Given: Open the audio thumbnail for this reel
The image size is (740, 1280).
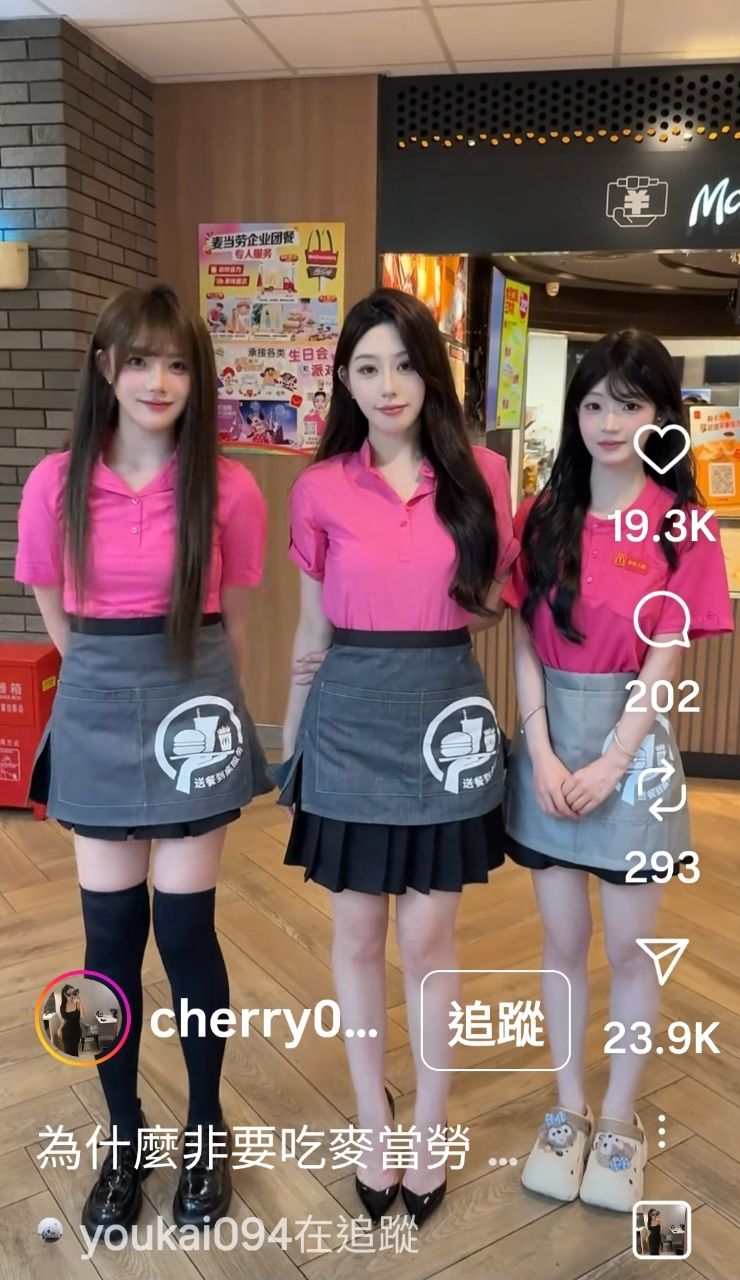Looking at the screenshot, I should click(x=661, y=1229).
